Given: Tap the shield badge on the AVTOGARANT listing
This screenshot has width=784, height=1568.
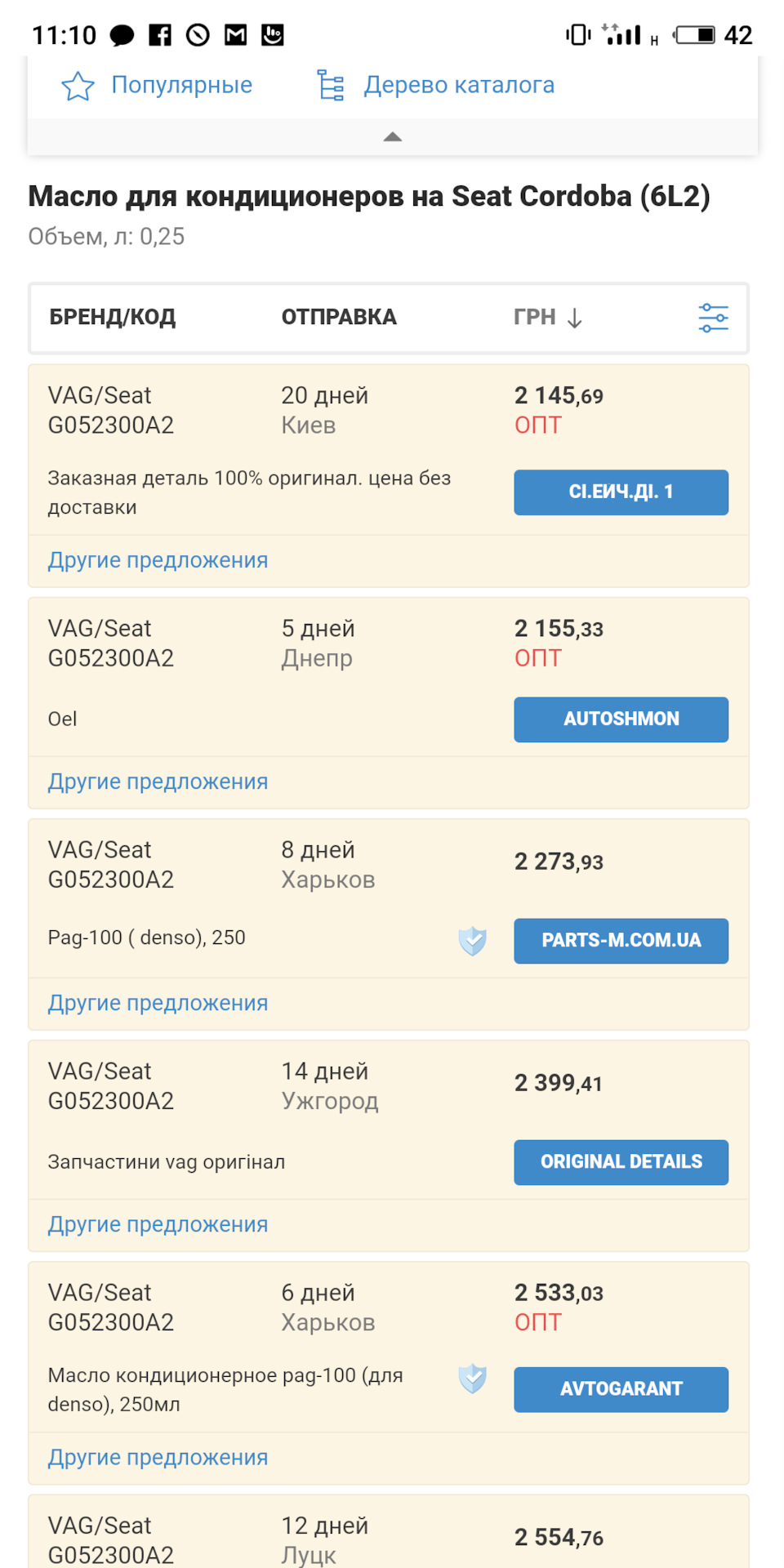Looking at the screenshot, I should 472,1379.
